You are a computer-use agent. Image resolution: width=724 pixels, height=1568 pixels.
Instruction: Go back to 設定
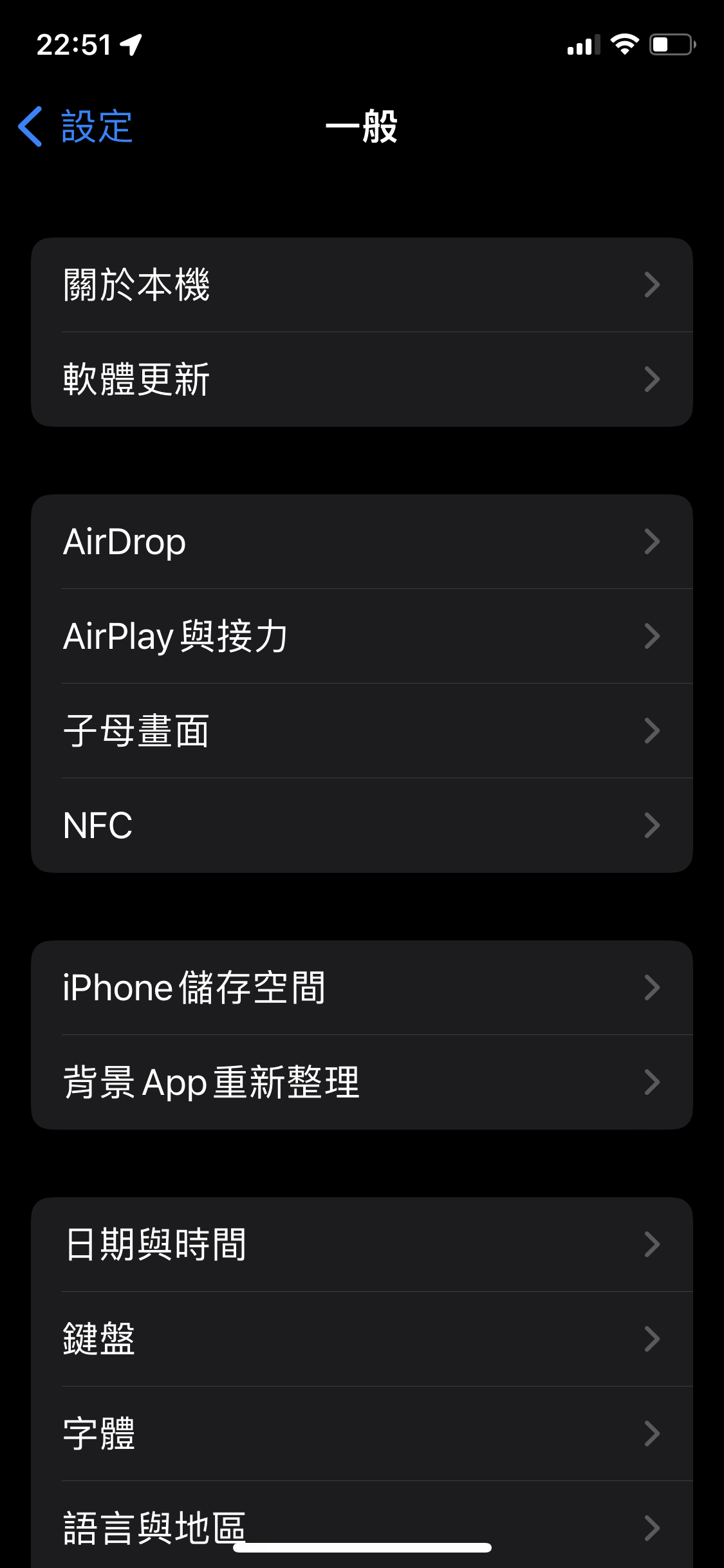76,126
